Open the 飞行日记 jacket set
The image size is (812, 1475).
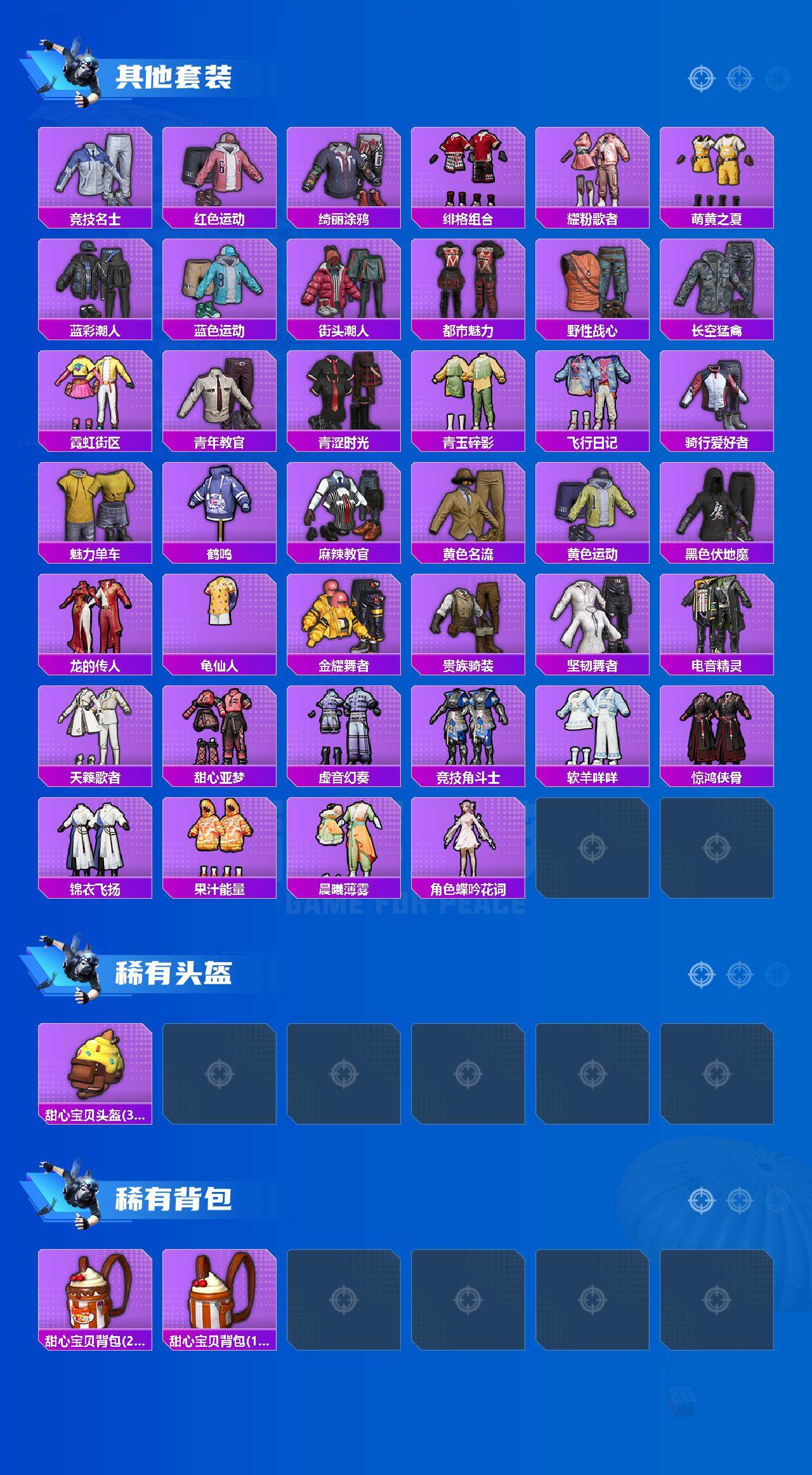(x=595, y=400)
